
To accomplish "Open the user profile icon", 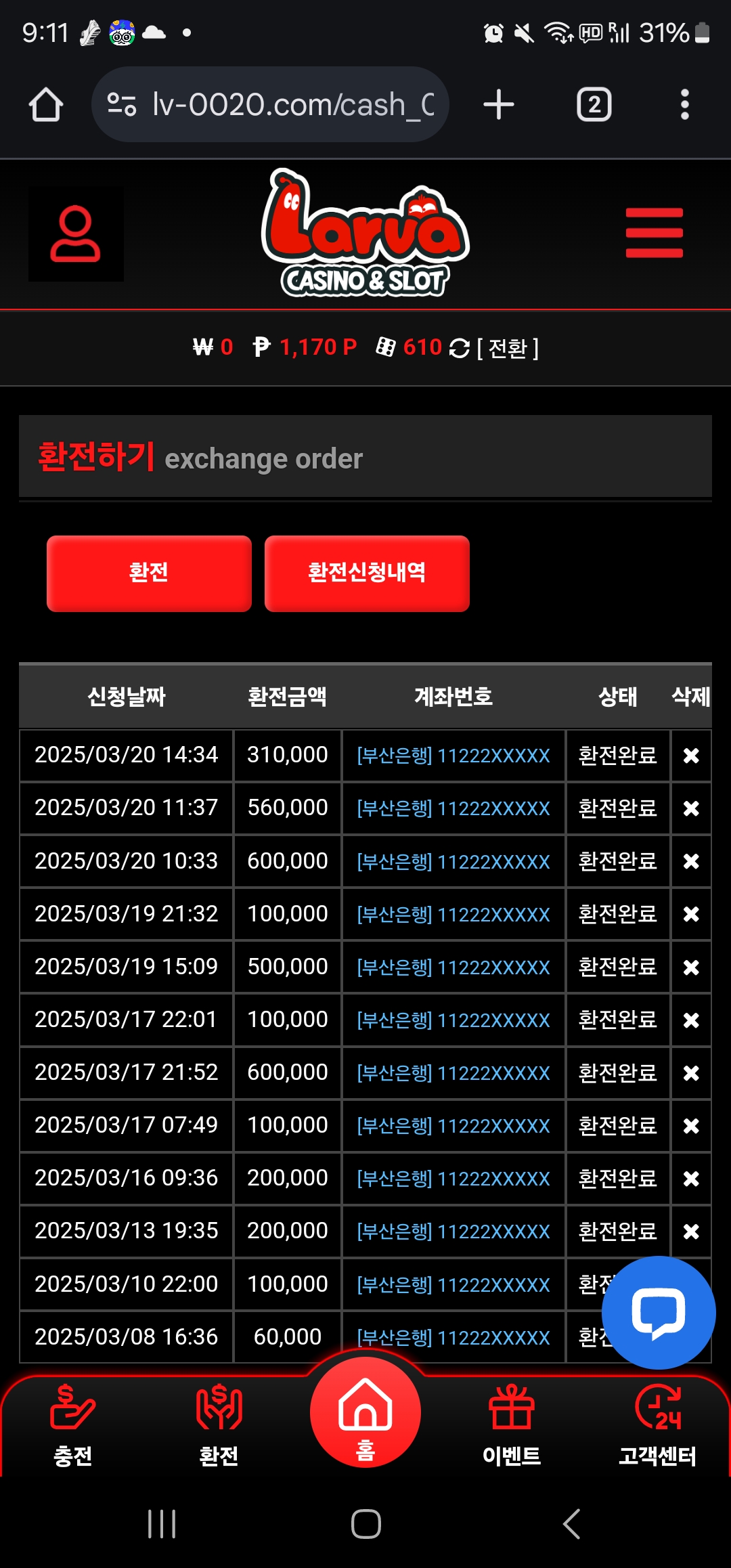I will [x=75, y=234].
